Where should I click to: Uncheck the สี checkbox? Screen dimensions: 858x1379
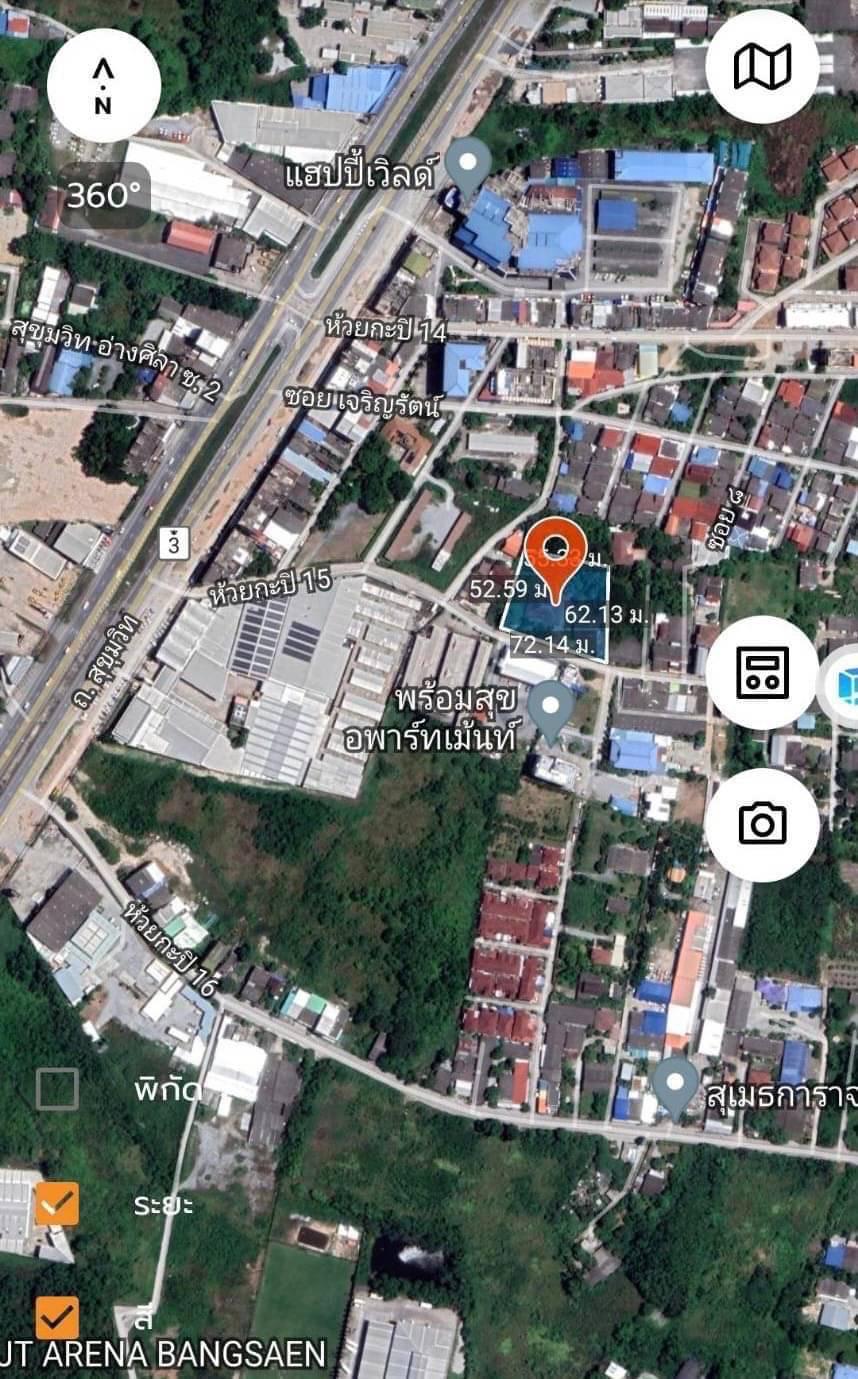point(57,1317)
